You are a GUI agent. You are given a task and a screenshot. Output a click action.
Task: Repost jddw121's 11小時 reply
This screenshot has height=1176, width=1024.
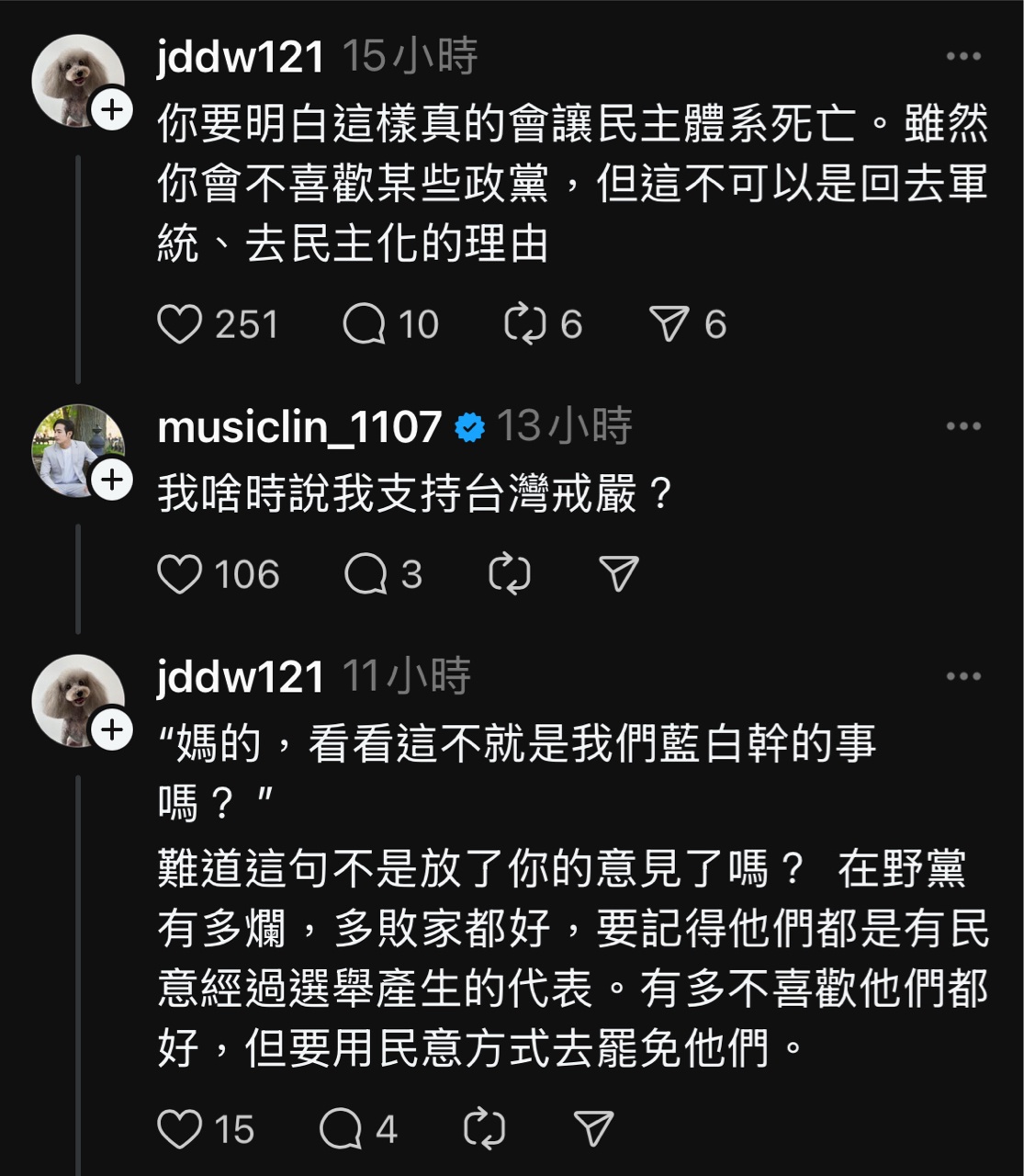(x=484, y=1129)
